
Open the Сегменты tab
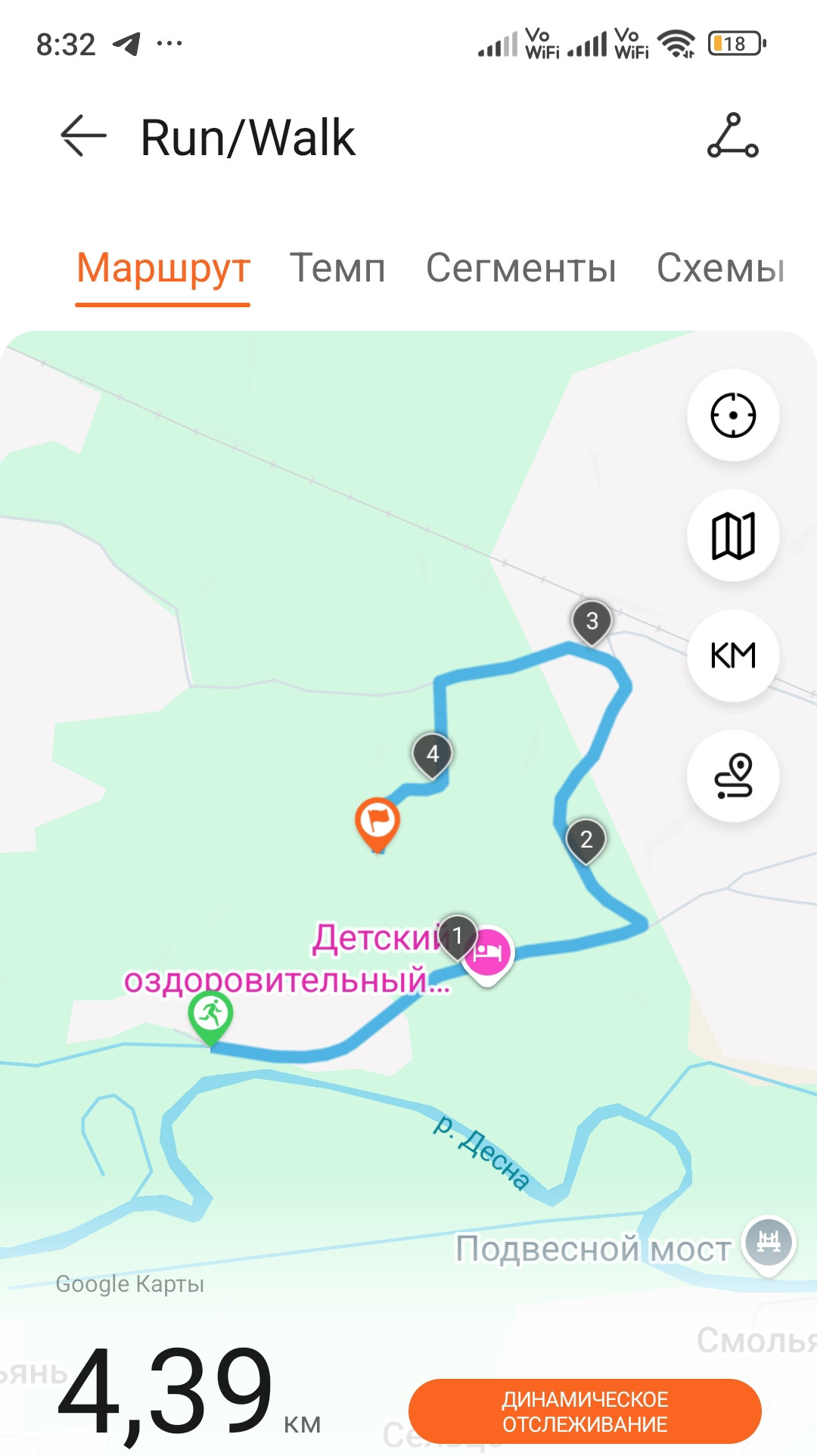(521, 268)
